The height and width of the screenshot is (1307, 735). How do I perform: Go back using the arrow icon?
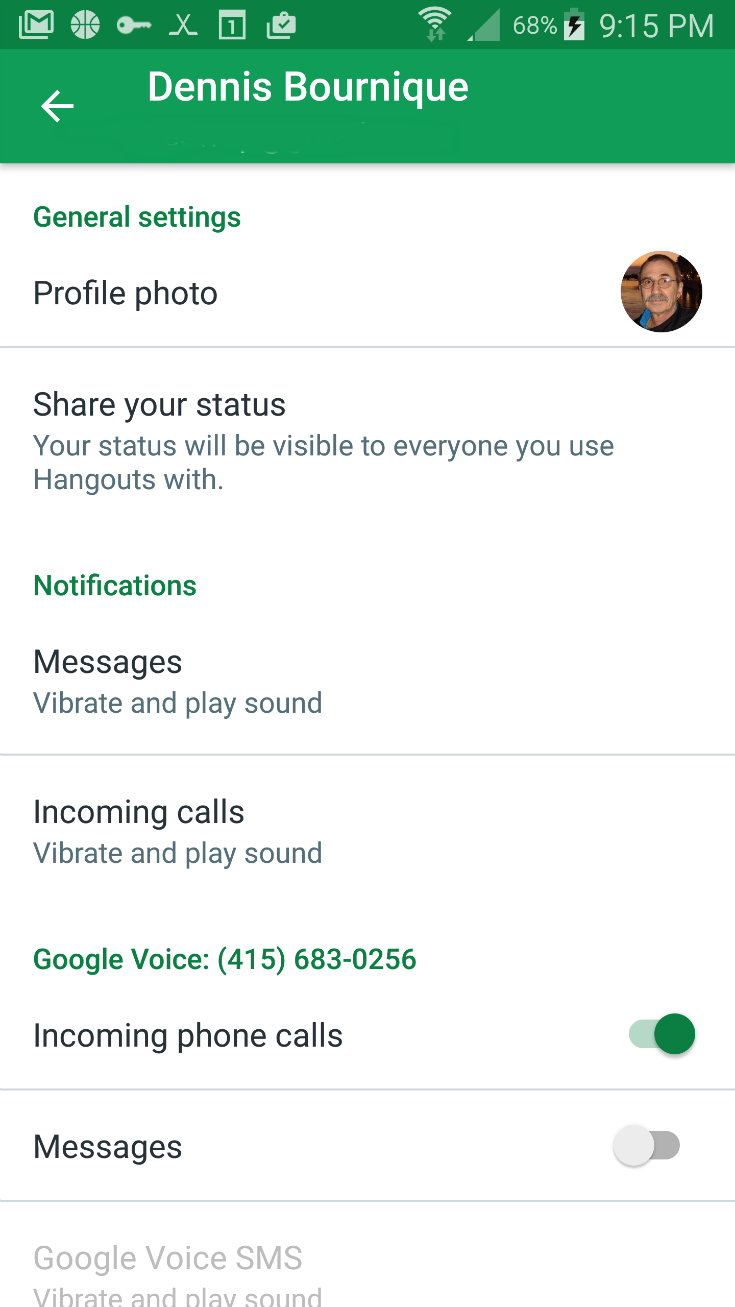pos(57,106)
